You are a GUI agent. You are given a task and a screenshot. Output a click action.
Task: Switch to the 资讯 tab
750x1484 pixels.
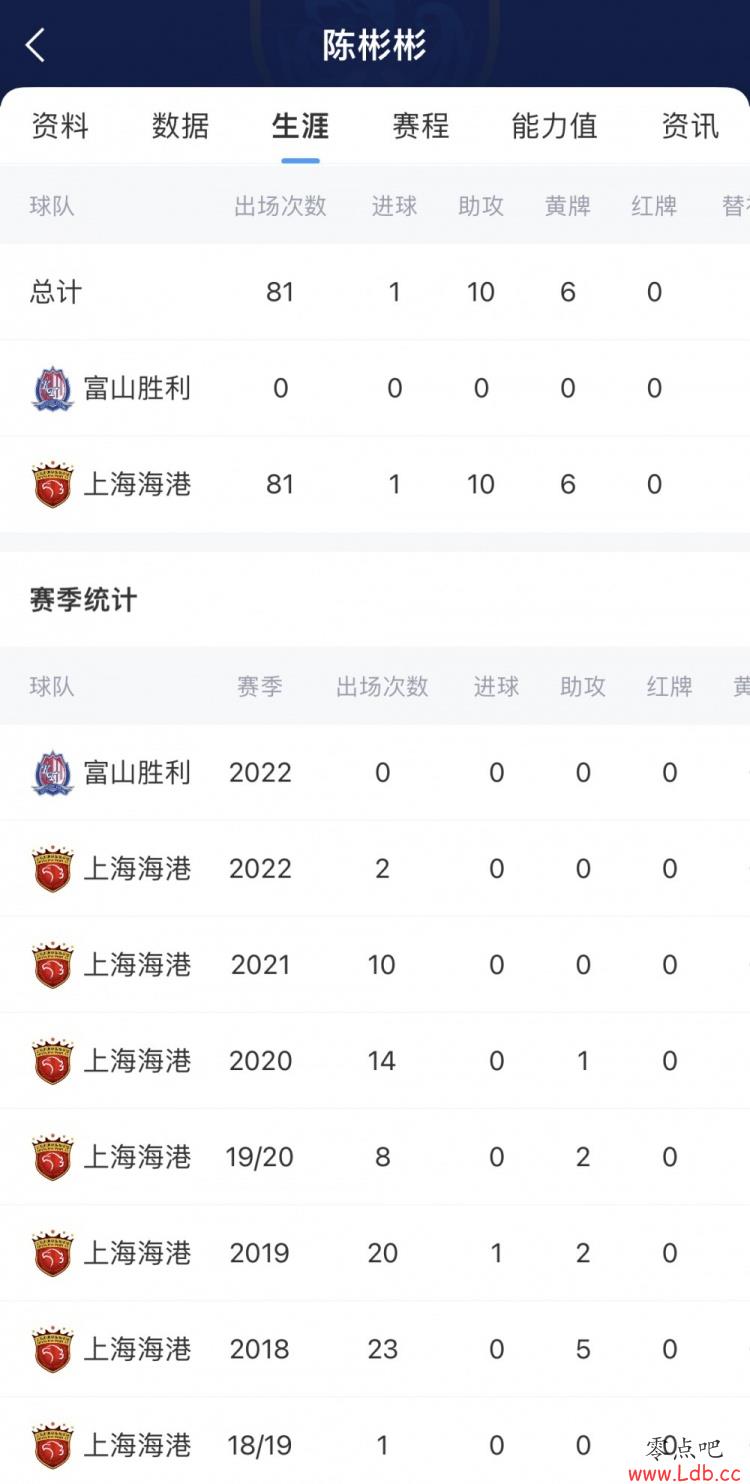pos(690,126)
